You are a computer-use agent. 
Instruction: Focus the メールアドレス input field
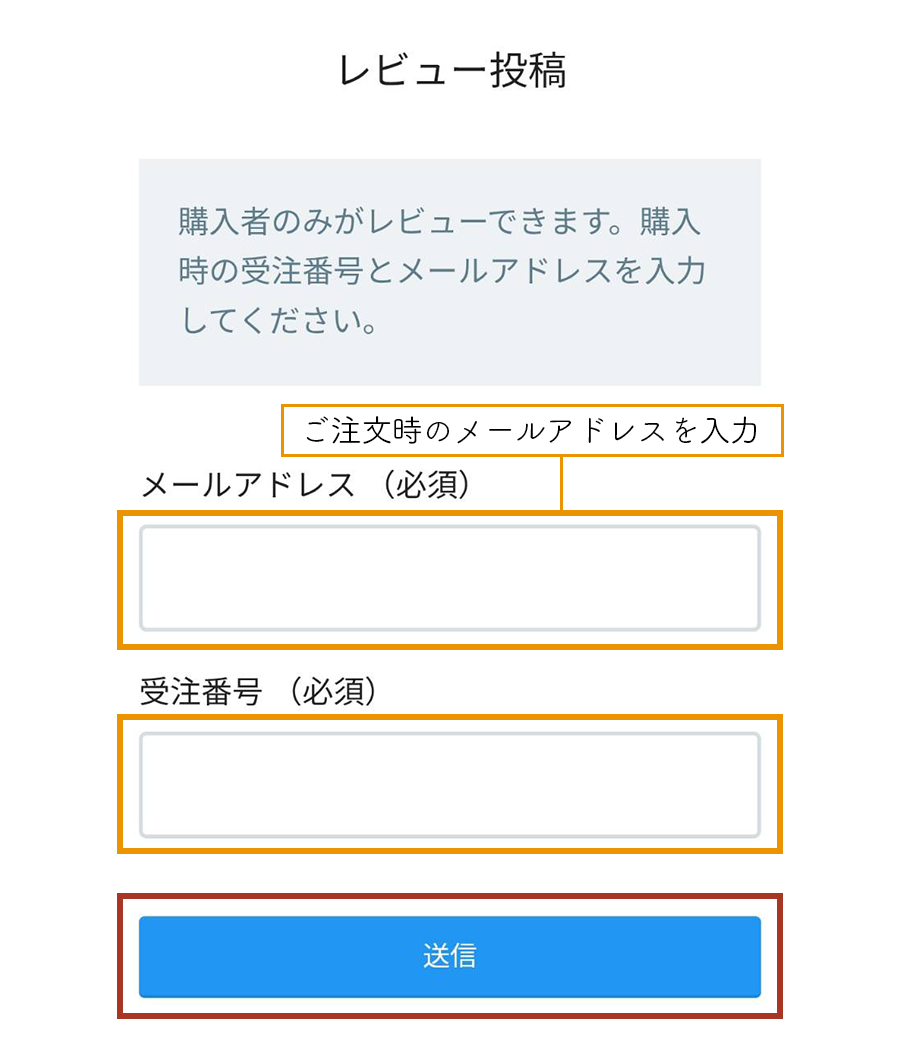pos(449,579)
